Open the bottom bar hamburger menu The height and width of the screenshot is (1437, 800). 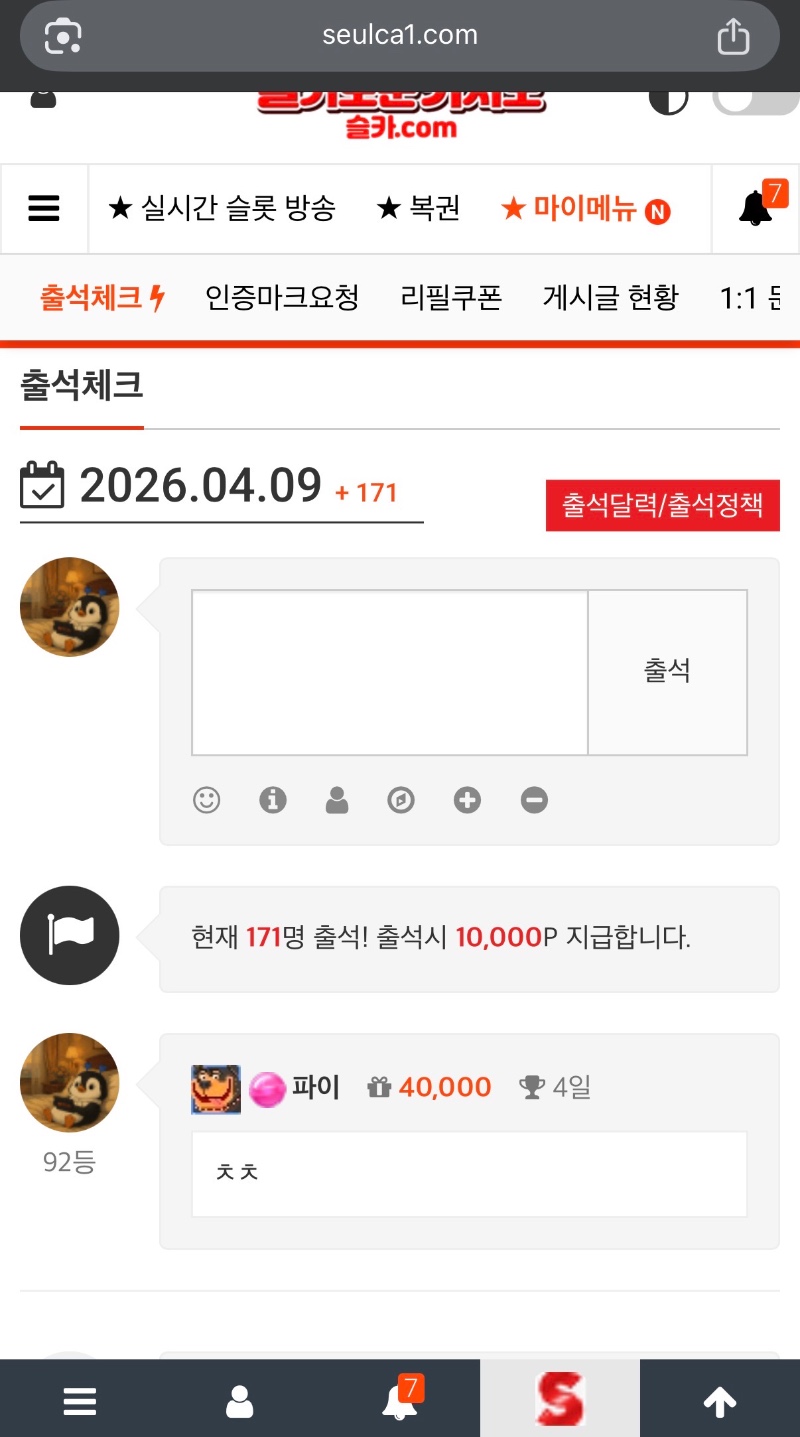80,1401
